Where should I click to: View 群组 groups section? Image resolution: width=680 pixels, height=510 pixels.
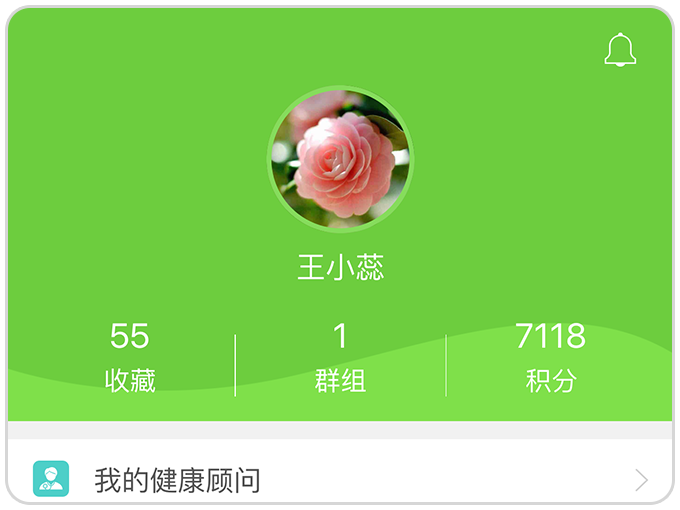340,358
